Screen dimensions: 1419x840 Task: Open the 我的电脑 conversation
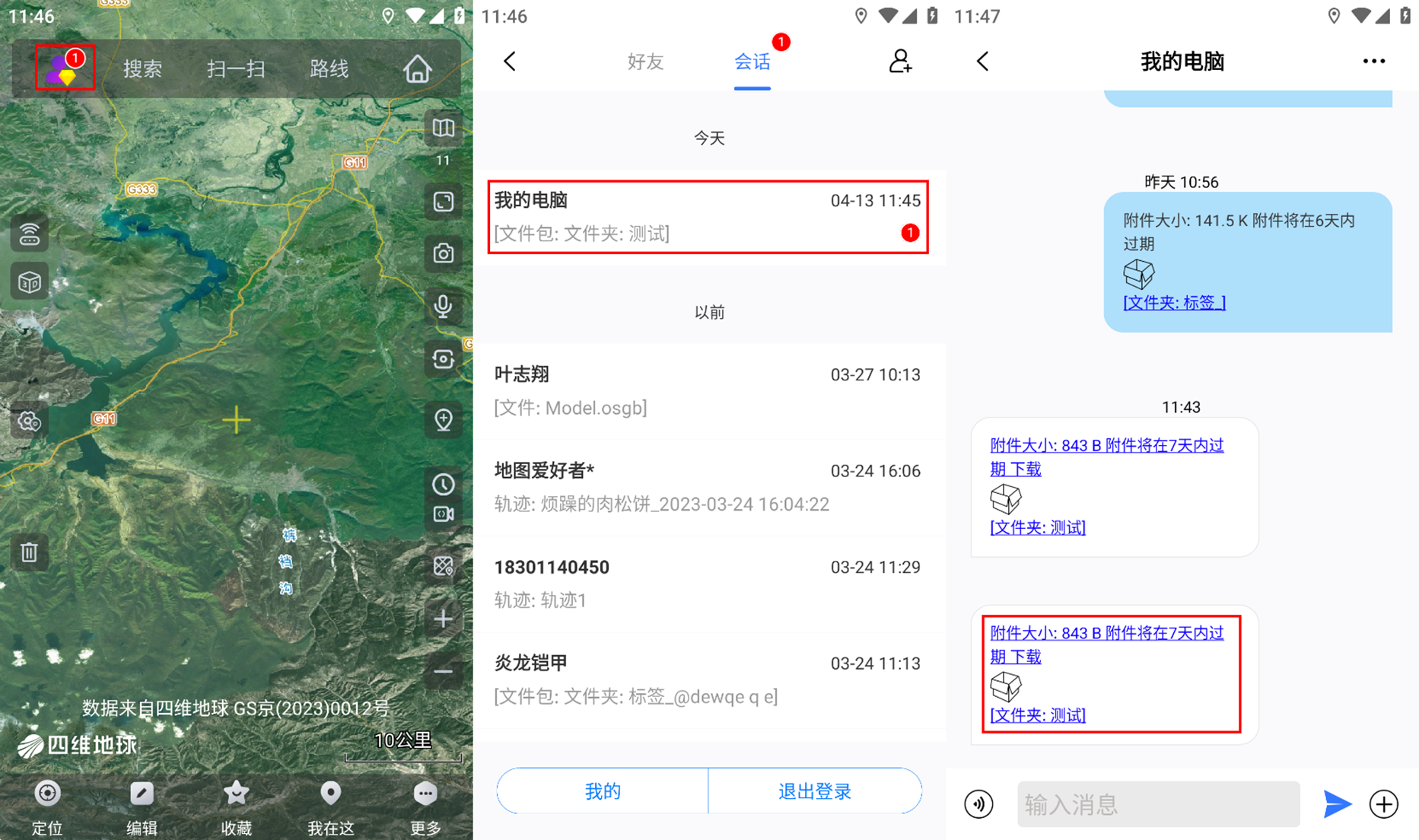click(708, 217)
